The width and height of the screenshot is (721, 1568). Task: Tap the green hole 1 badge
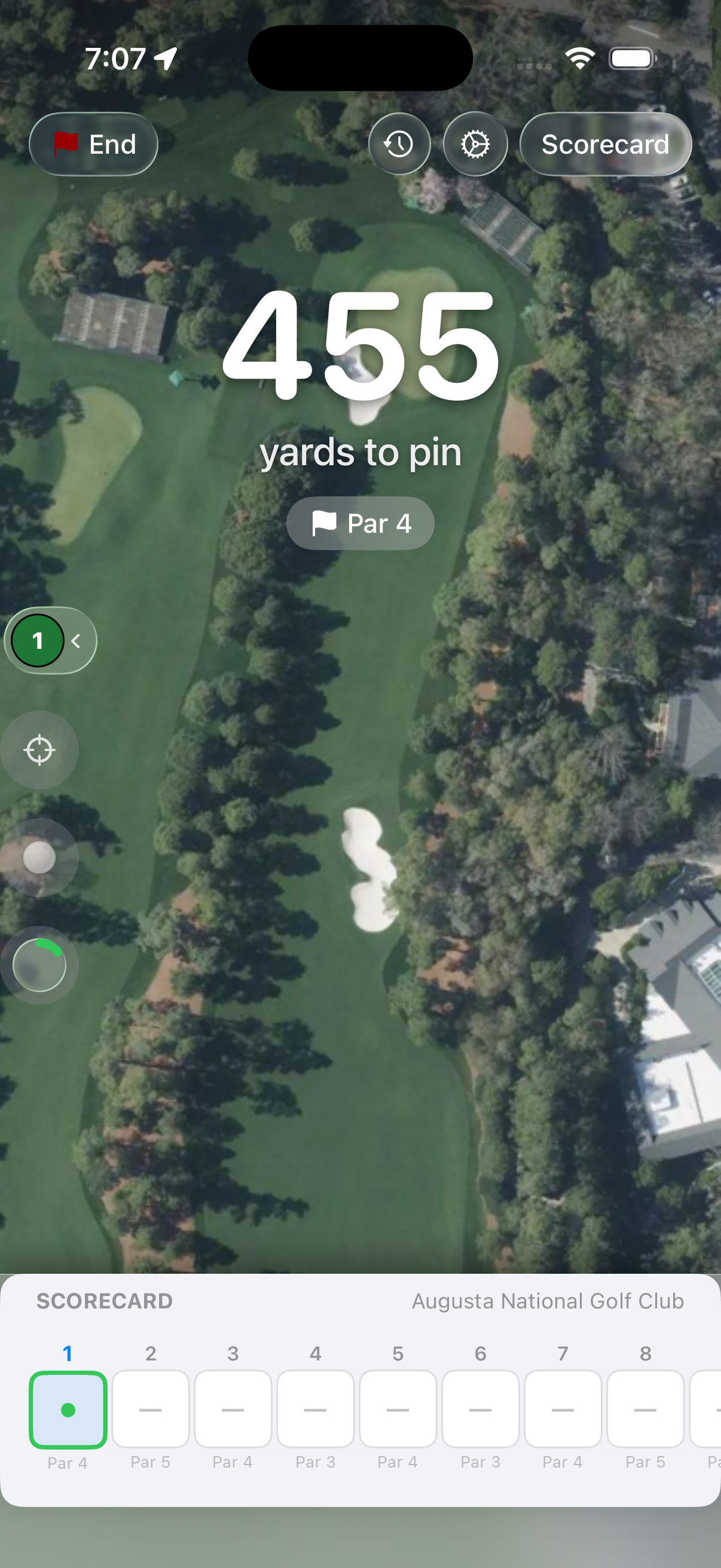coord(38,640)
